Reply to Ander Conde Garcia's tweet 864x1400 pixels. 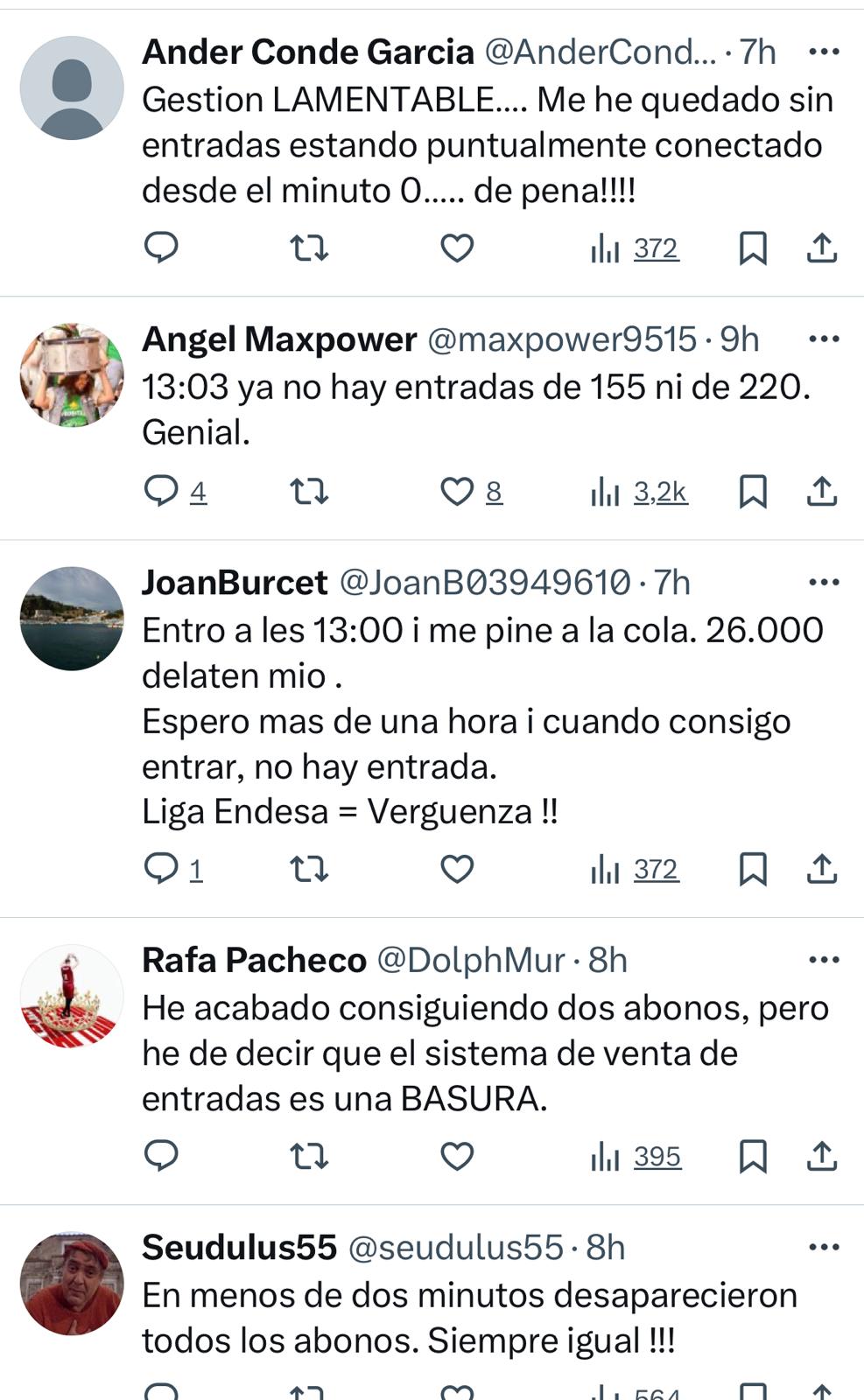tap(161, 248)
